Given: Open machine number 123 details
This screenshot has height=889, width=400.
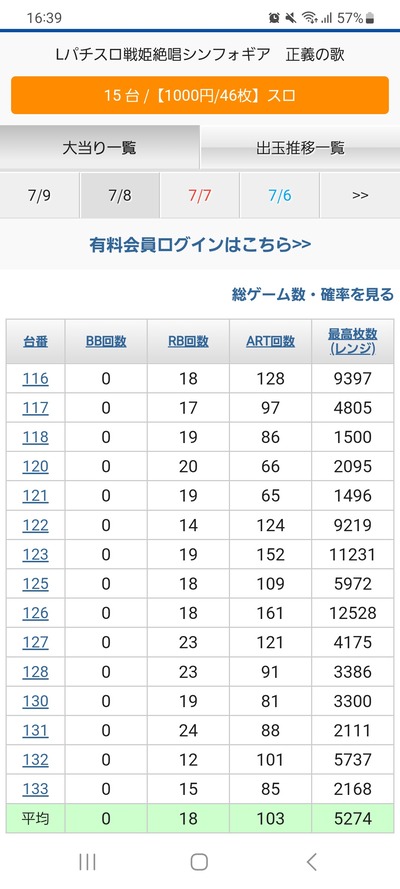Looking at the screenshot, I should click(x=36, y=554).
